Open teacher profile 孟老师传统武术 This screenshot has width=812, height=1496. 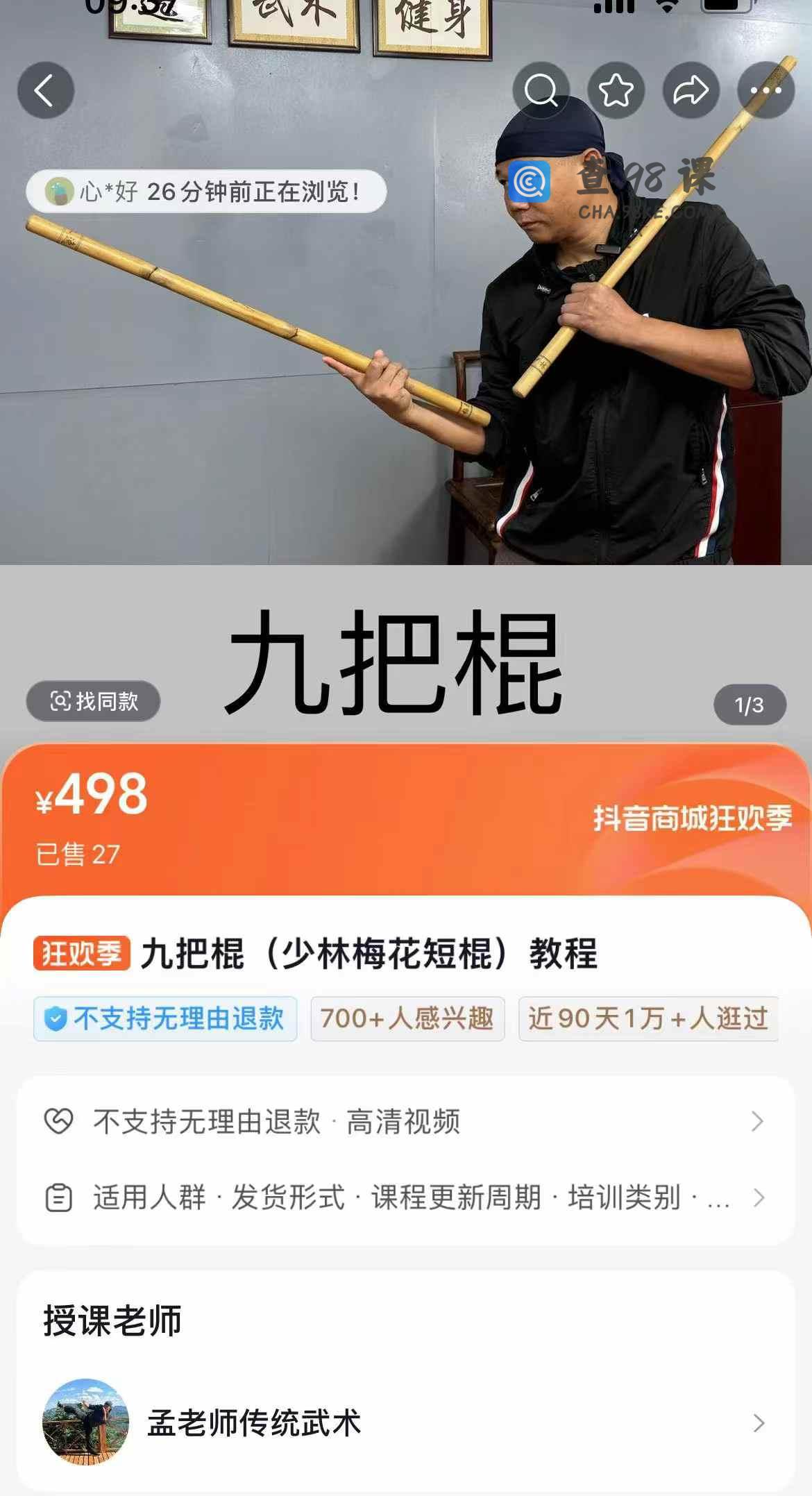[x=405, y=1422]
